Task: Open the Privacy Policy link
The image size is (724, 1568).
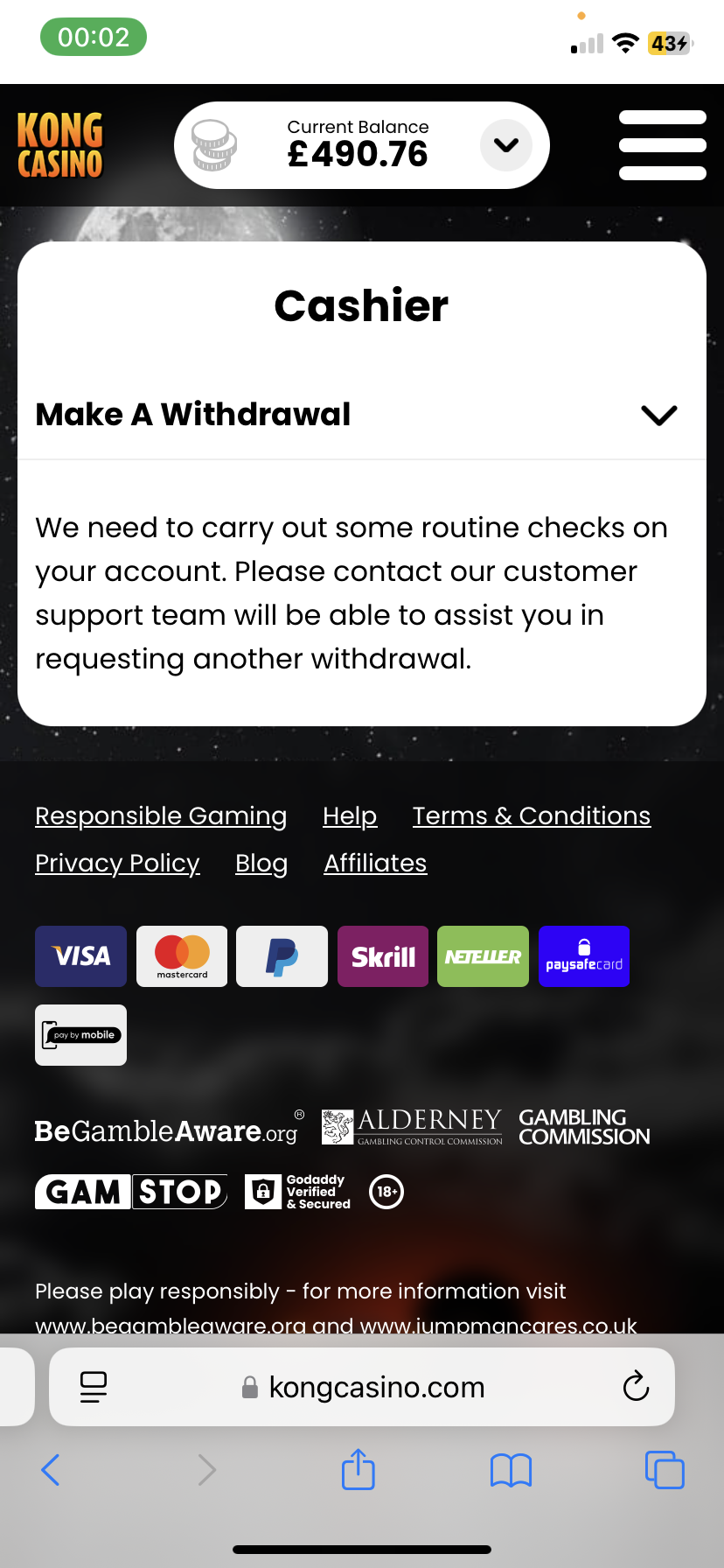Action: click(x=117, y=863)
